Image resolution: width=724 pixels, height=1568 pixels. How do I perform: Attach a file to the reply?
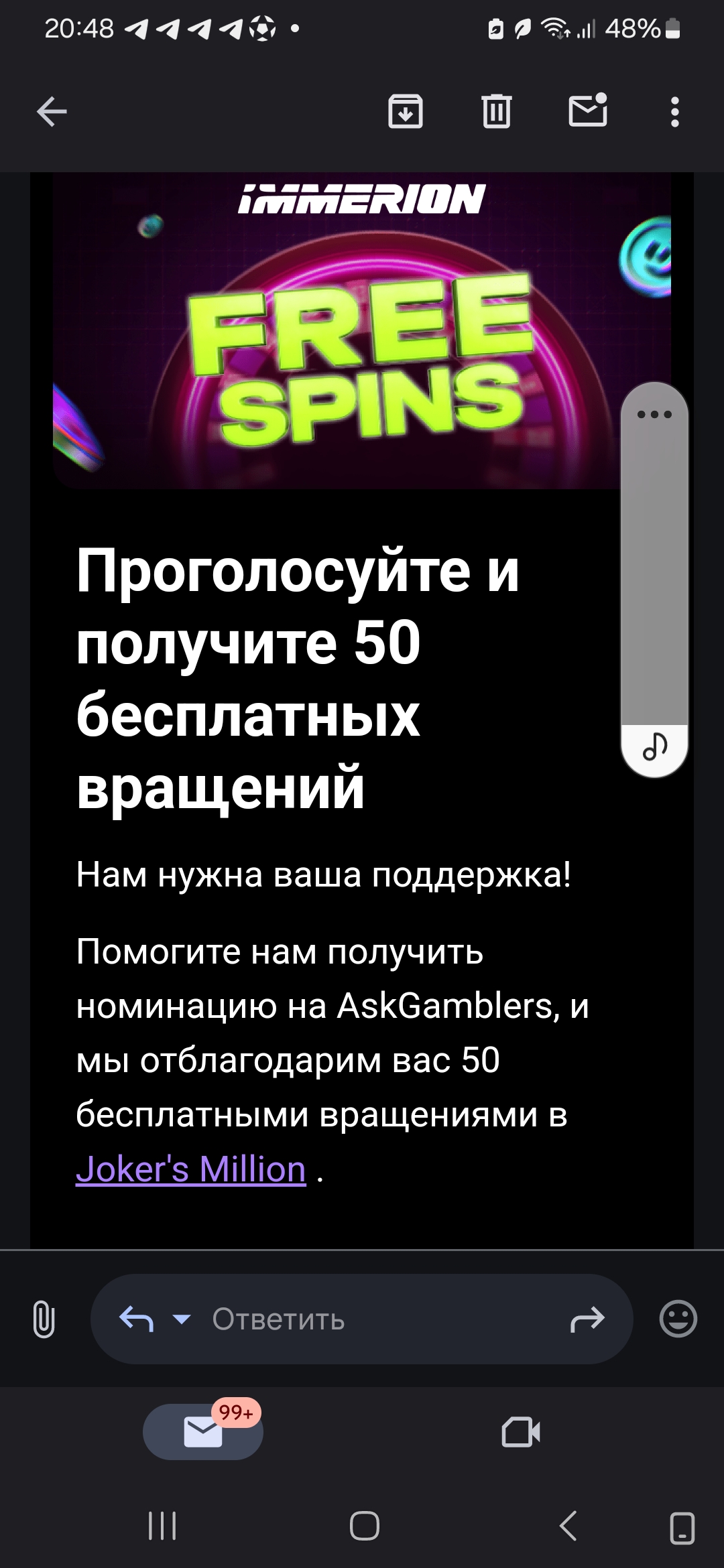pyautogui.click(x=44, y=1319)
